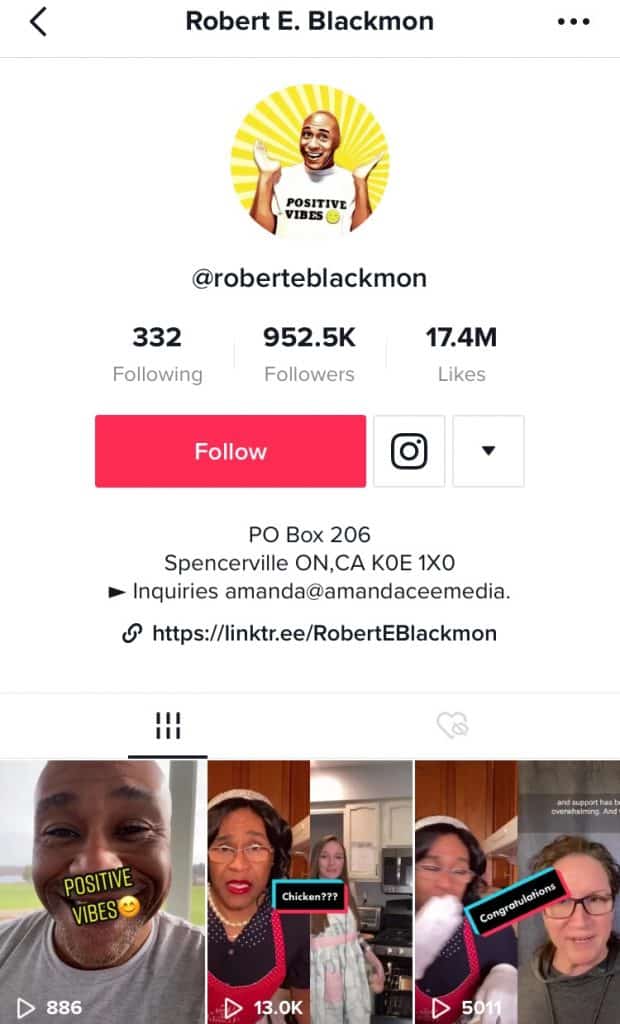View the 332 Following list
The height and width of the screenshot is (1024, 620).
point(157,354)
